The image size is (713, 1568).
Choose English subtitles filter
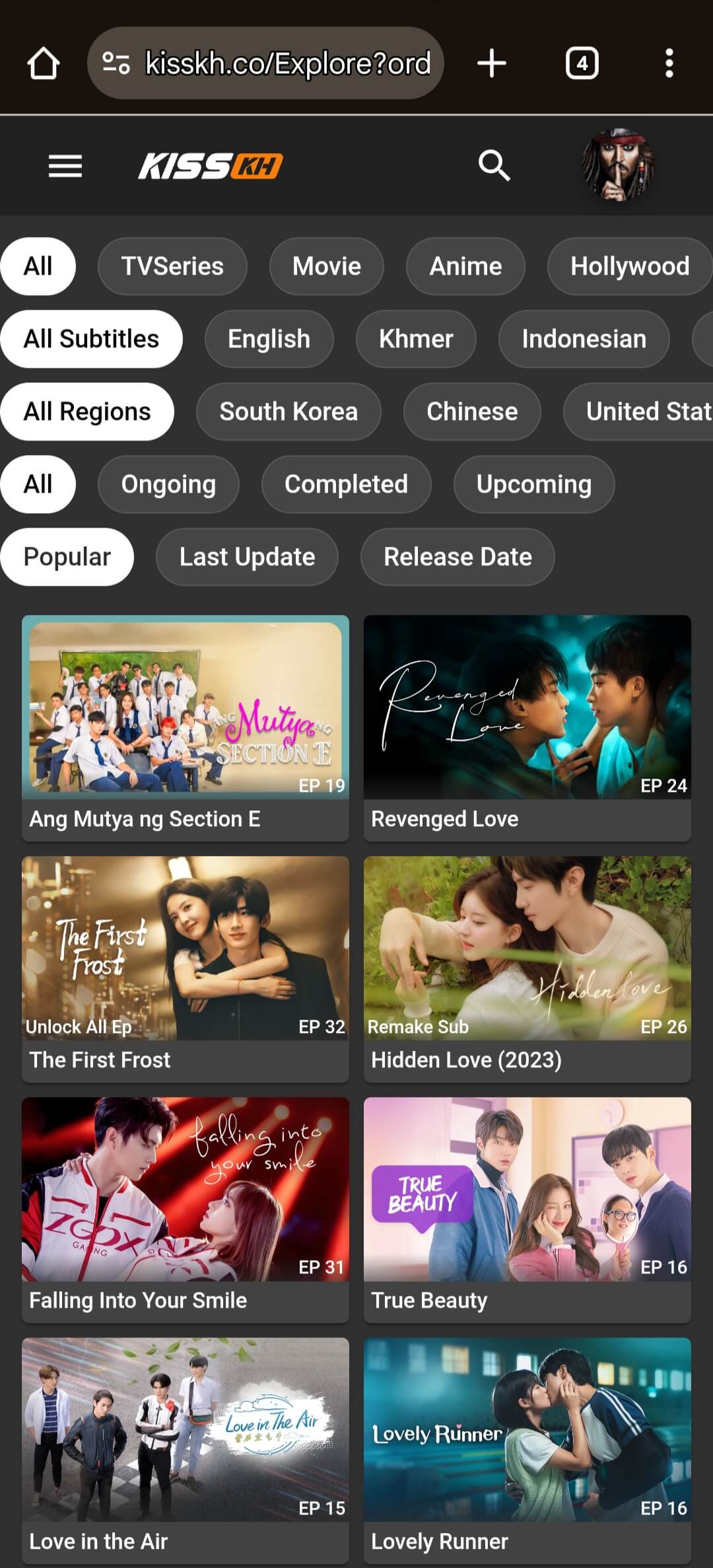(269, 339)
